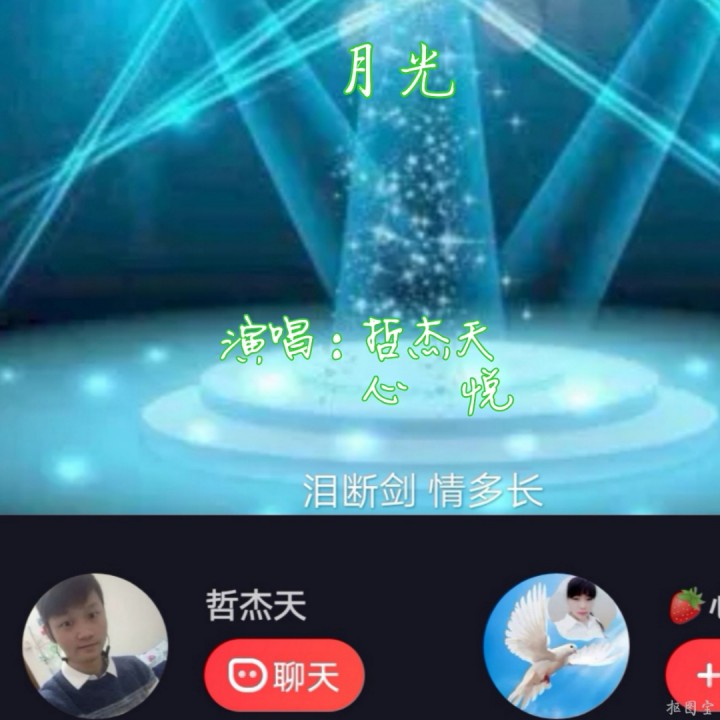This screenshot has width=720, height=720.
Task: Tap the 聊天 button to chat with 哲杰天
Action: click(284, 675)
